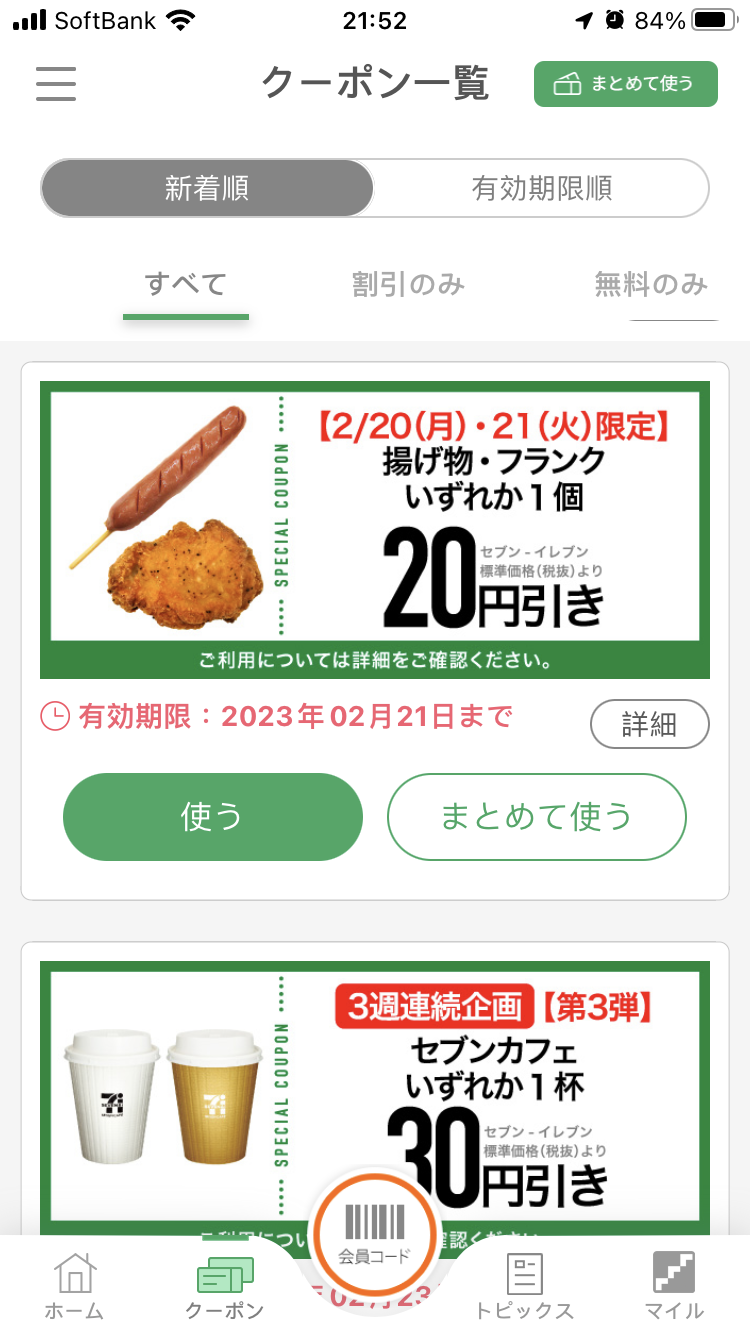Image resolution: width=750 pixels, height=1334 pixels.
Task: Select the 新着順 sort option
Action: [x=206, y=188]
